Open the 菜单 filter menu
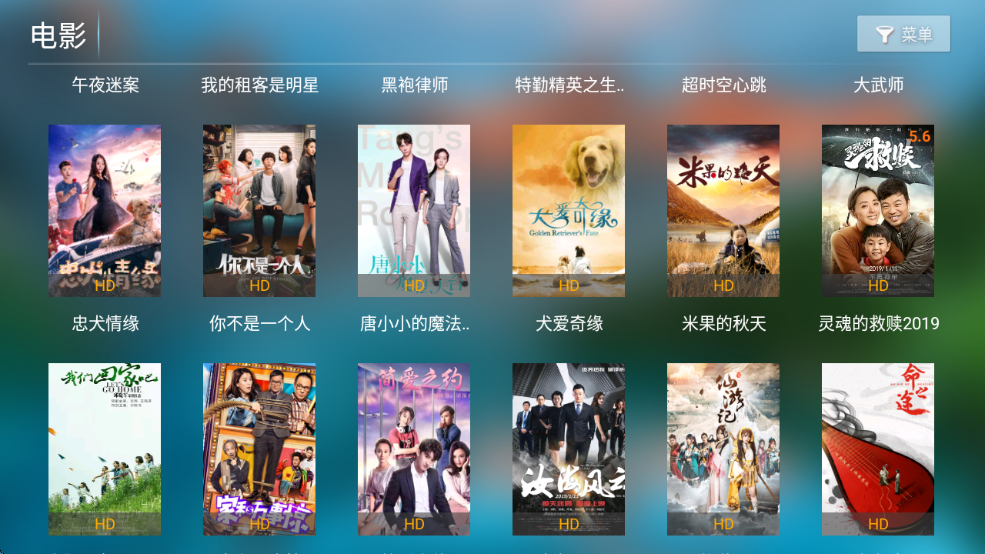The width and height of the screenshot is (985, 554). pyautogui.click(x=903, y=35)
